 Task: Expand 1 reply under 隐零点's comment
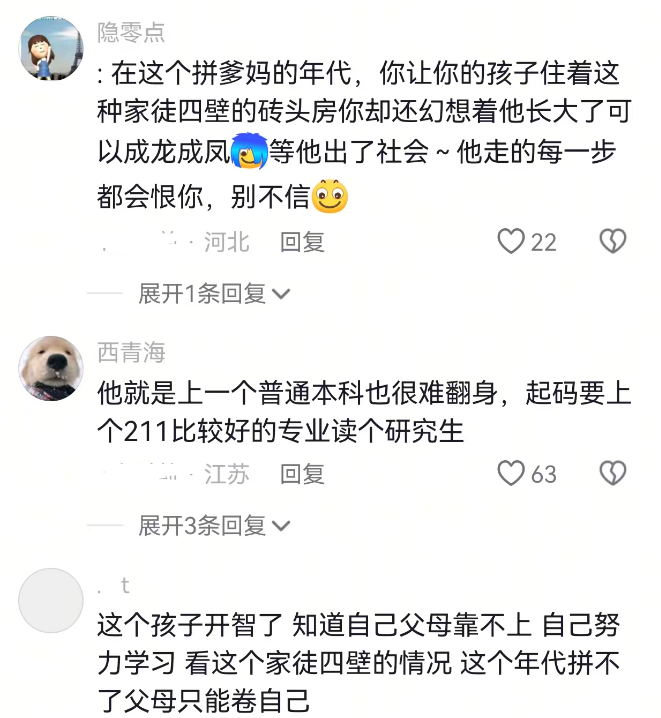coord(214,293)
